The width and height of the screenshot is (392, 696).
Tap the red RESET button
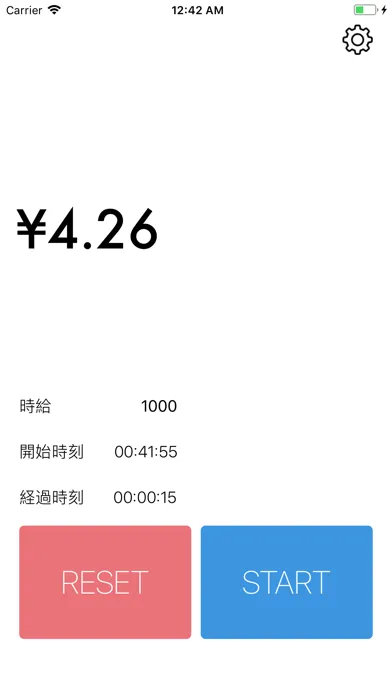(105, 582)
